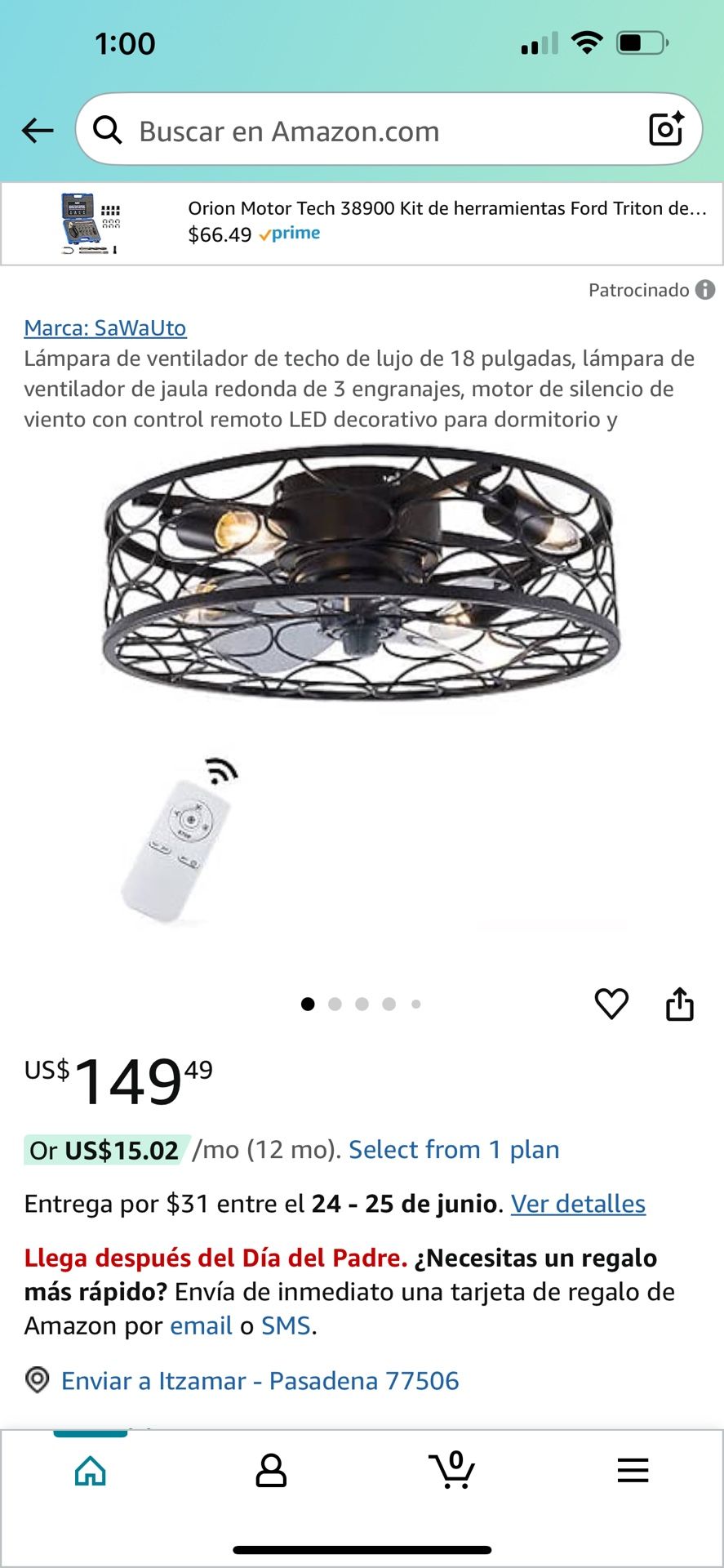Send a gift card by SMS
Screen dimensions: 724x1568
286,1325
